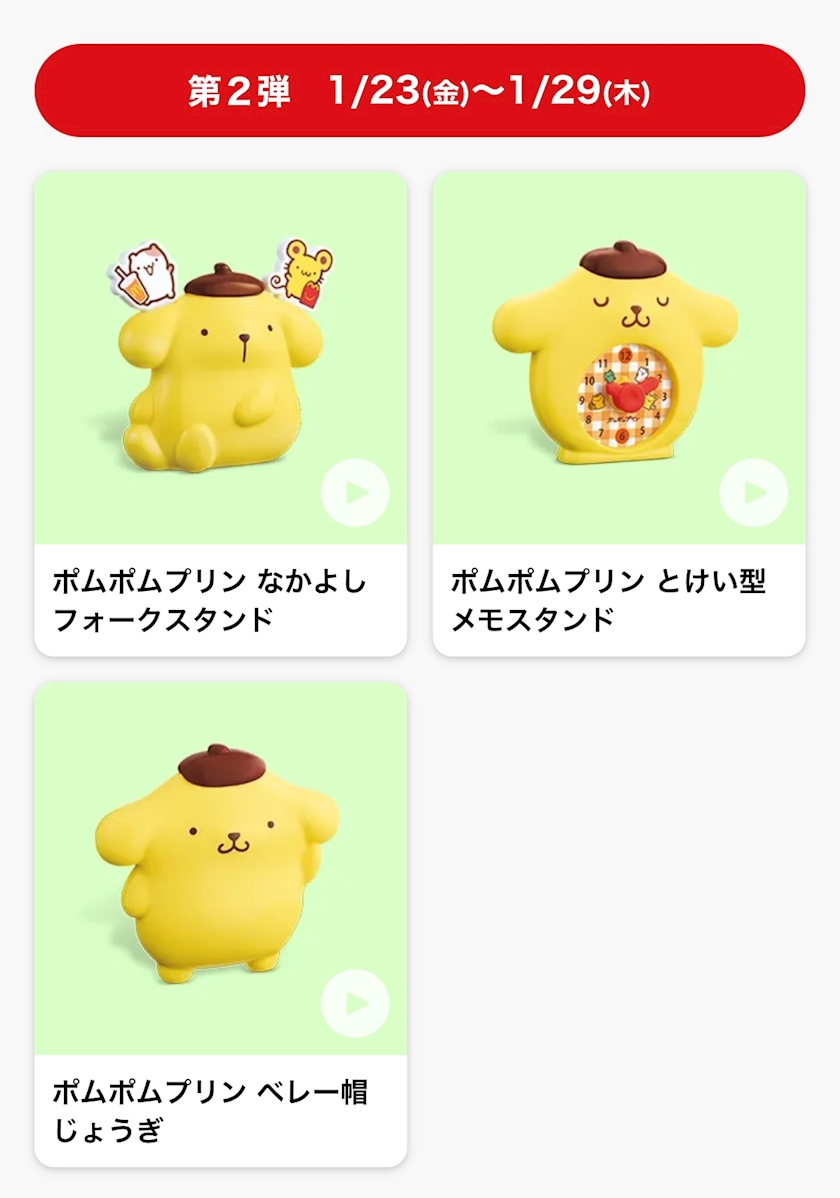
Task: Play the とけい型メモスタンド toy video
Action: [x=754, y=493]
